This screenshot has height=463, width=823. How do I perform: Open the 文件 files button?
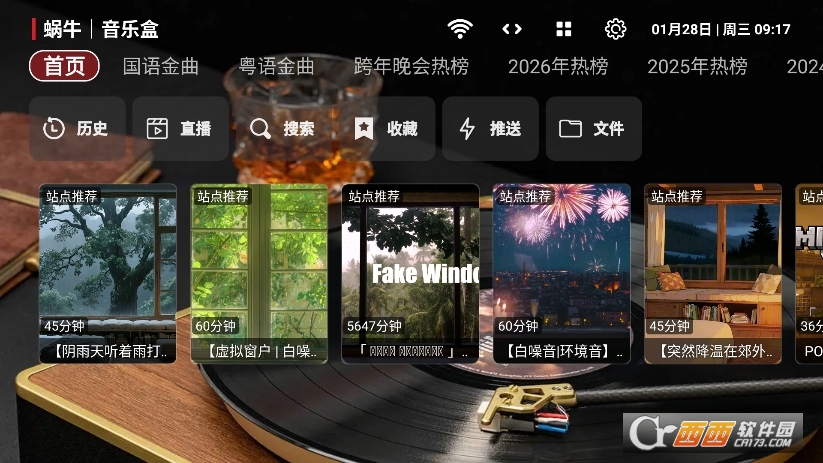[593, 129]
